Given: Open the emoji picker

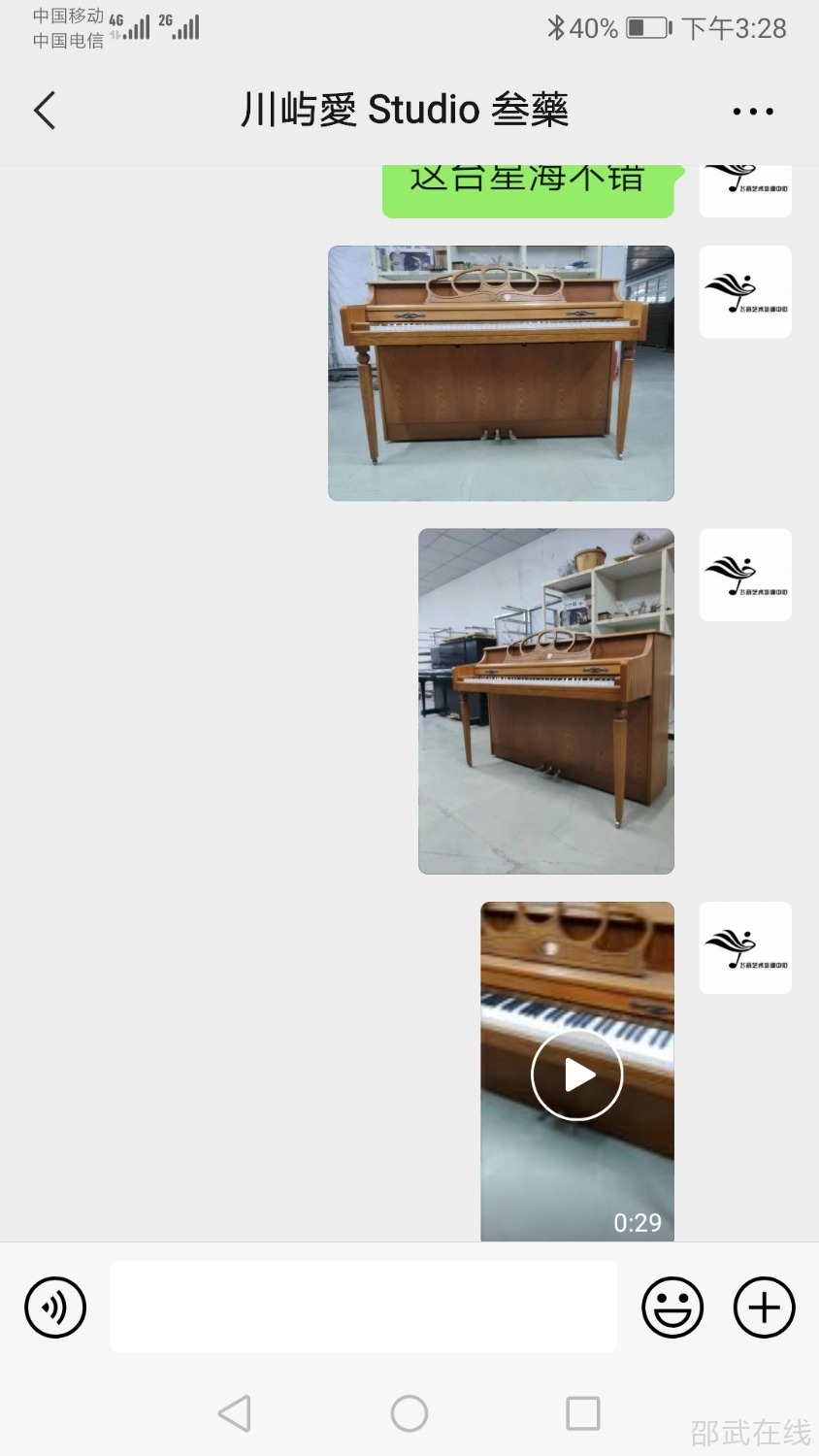Looking at the screenshot, I should point(672,1307).
